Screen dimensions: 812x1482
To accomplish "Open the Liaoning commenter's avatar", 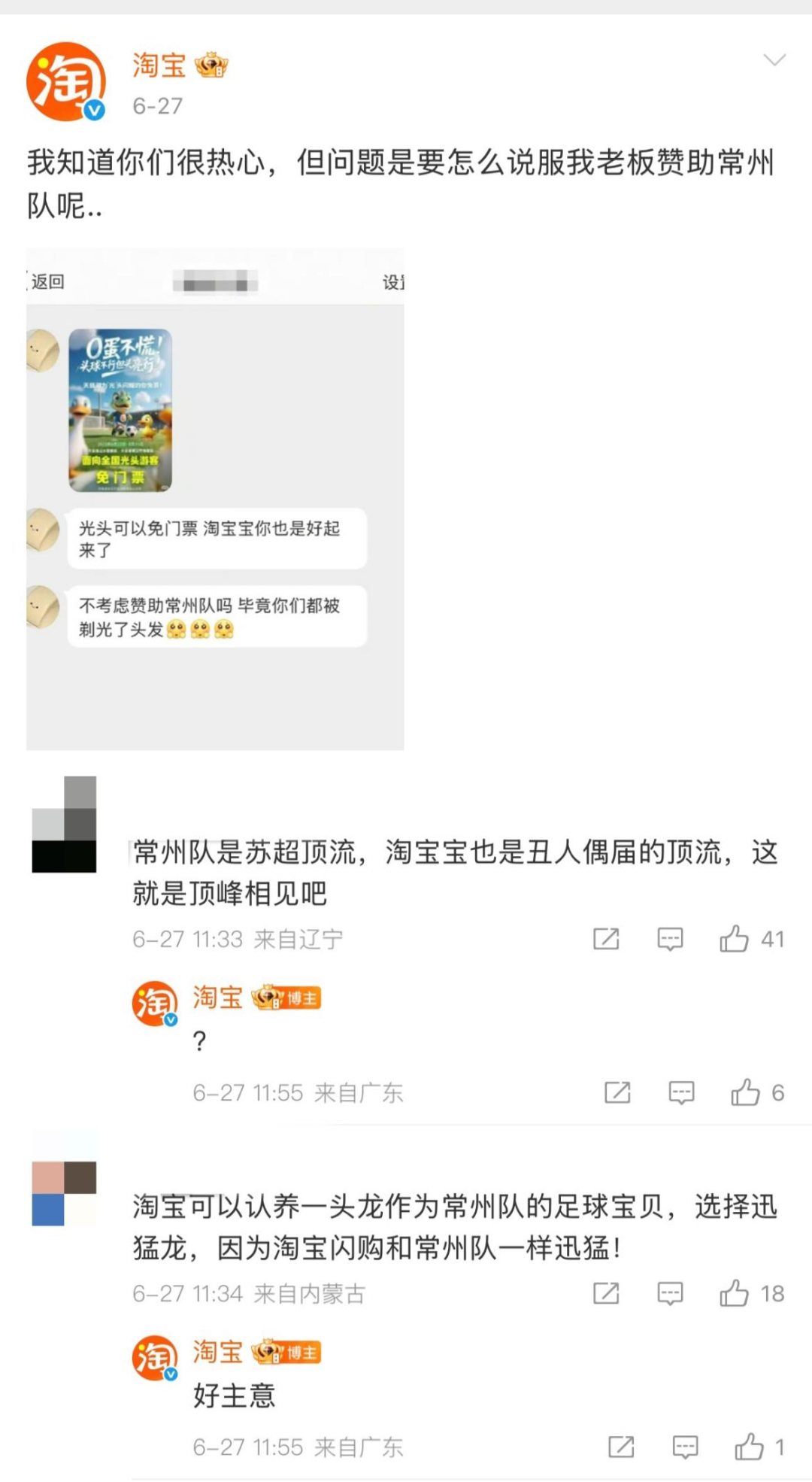I will (64, 825).
